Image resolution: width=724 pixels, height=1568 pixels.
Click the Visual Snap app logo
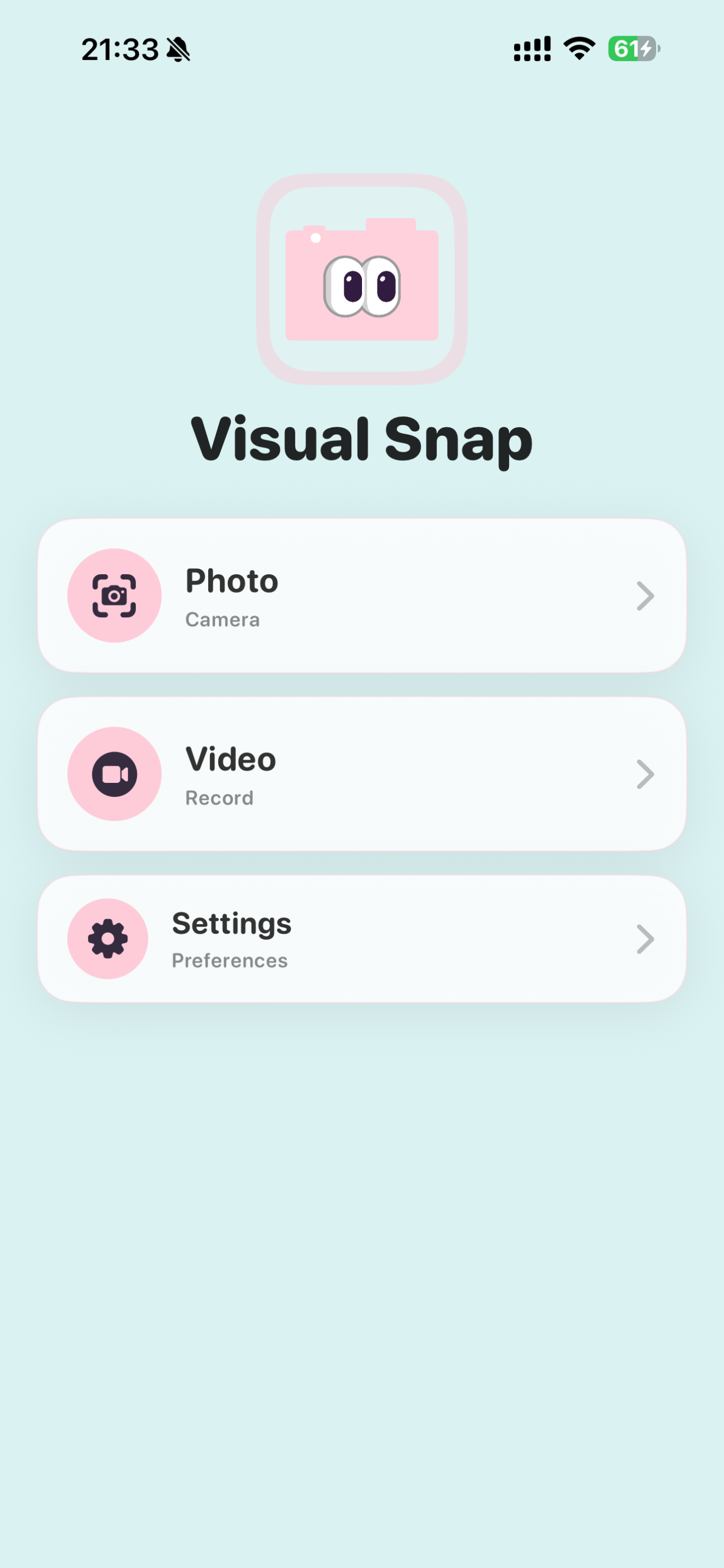(x=361, y=281)
